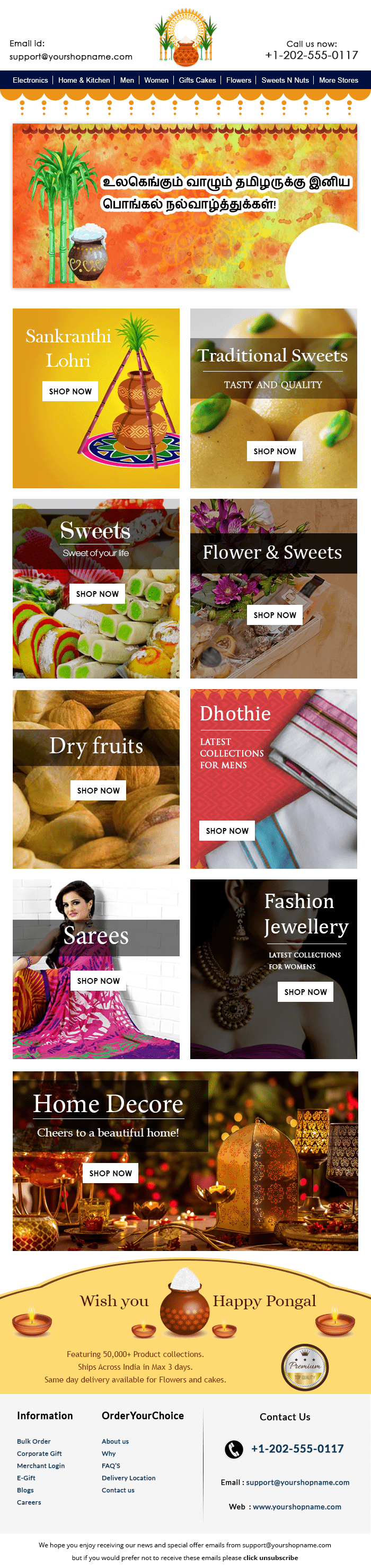The image size is (371, 1568).
Task: Browse the Gifts Cakes category
Action: 197,81
